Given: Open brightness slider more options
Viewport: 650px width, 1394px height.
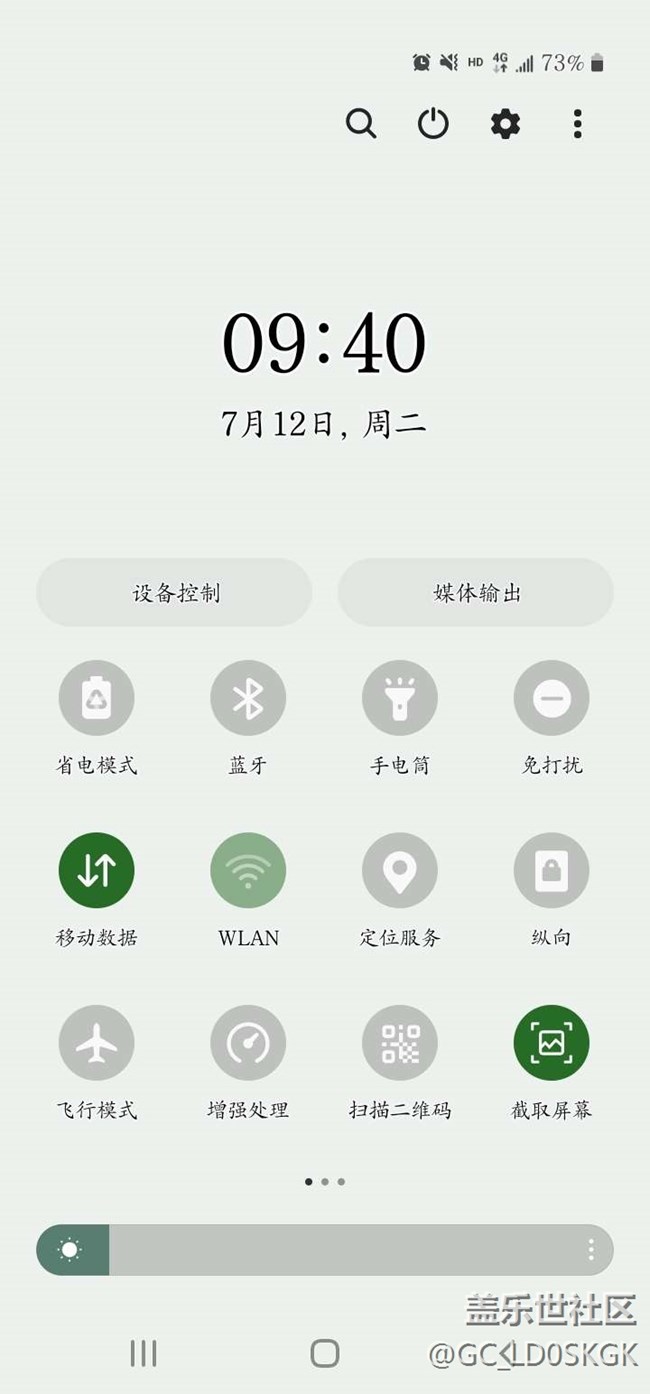Looking at the screenshot, I should pyautogui.click(x=591, y=1250).
